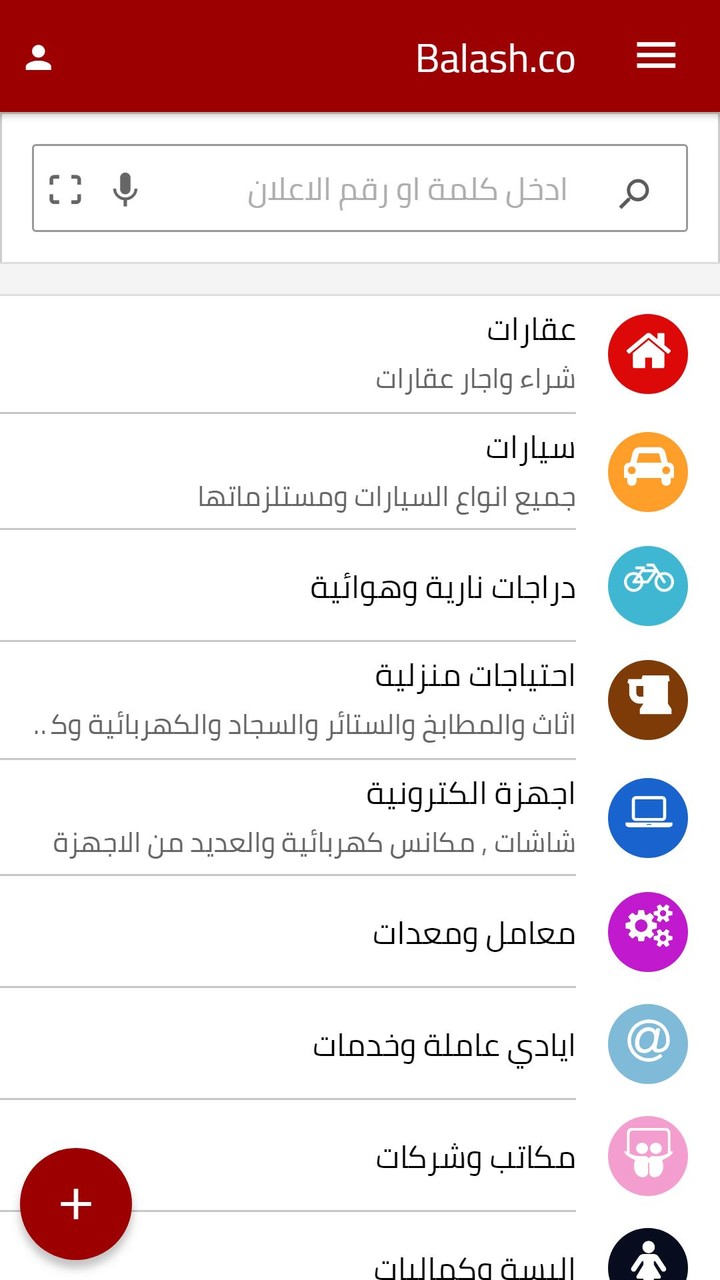Open the hamburger navigation menu
The image size is (720, 1280).
pos(656,56)
